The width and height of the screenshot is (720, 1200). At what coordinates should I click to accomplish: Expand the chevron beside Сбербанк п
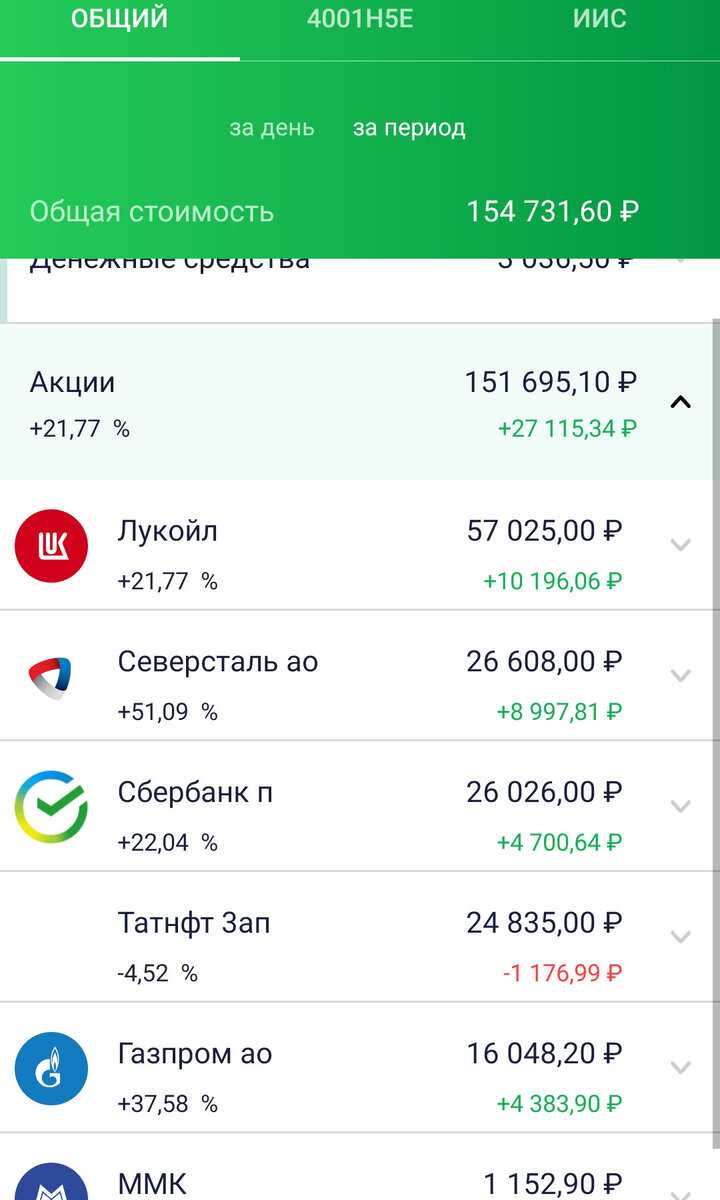tap(680, 806)
